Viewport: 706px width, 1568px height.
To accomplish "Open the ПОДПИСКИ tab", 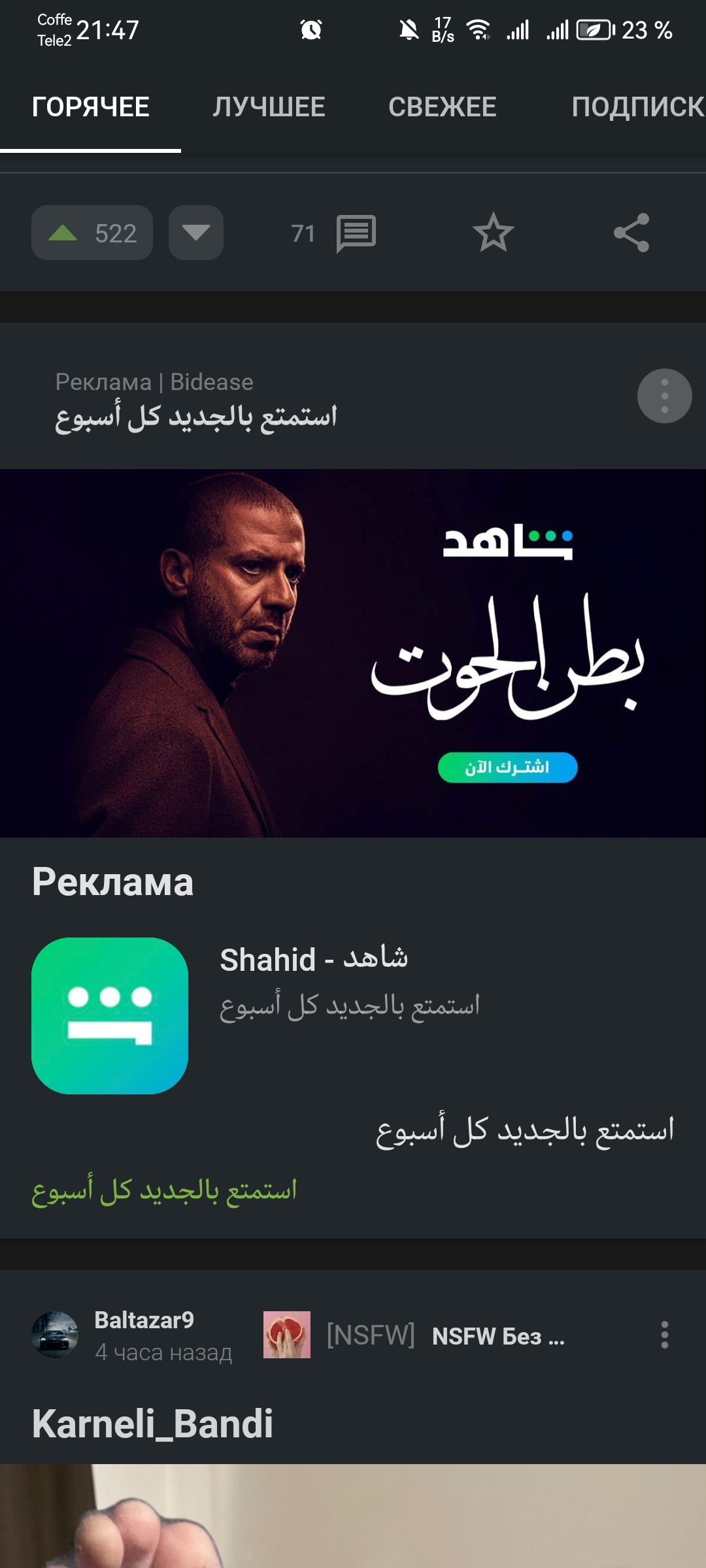I will point(637,107).
